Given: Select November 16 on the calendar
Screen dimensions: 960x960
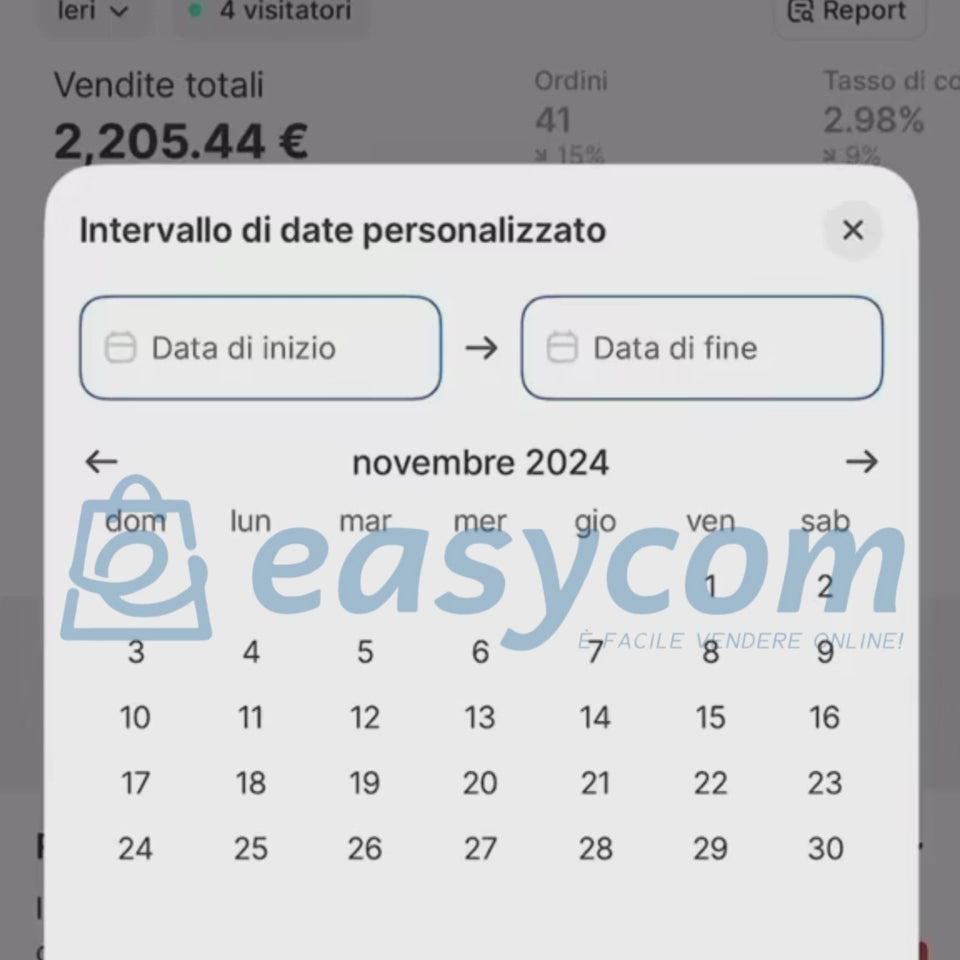Looking at the screenshot, I should coord(825,718).
